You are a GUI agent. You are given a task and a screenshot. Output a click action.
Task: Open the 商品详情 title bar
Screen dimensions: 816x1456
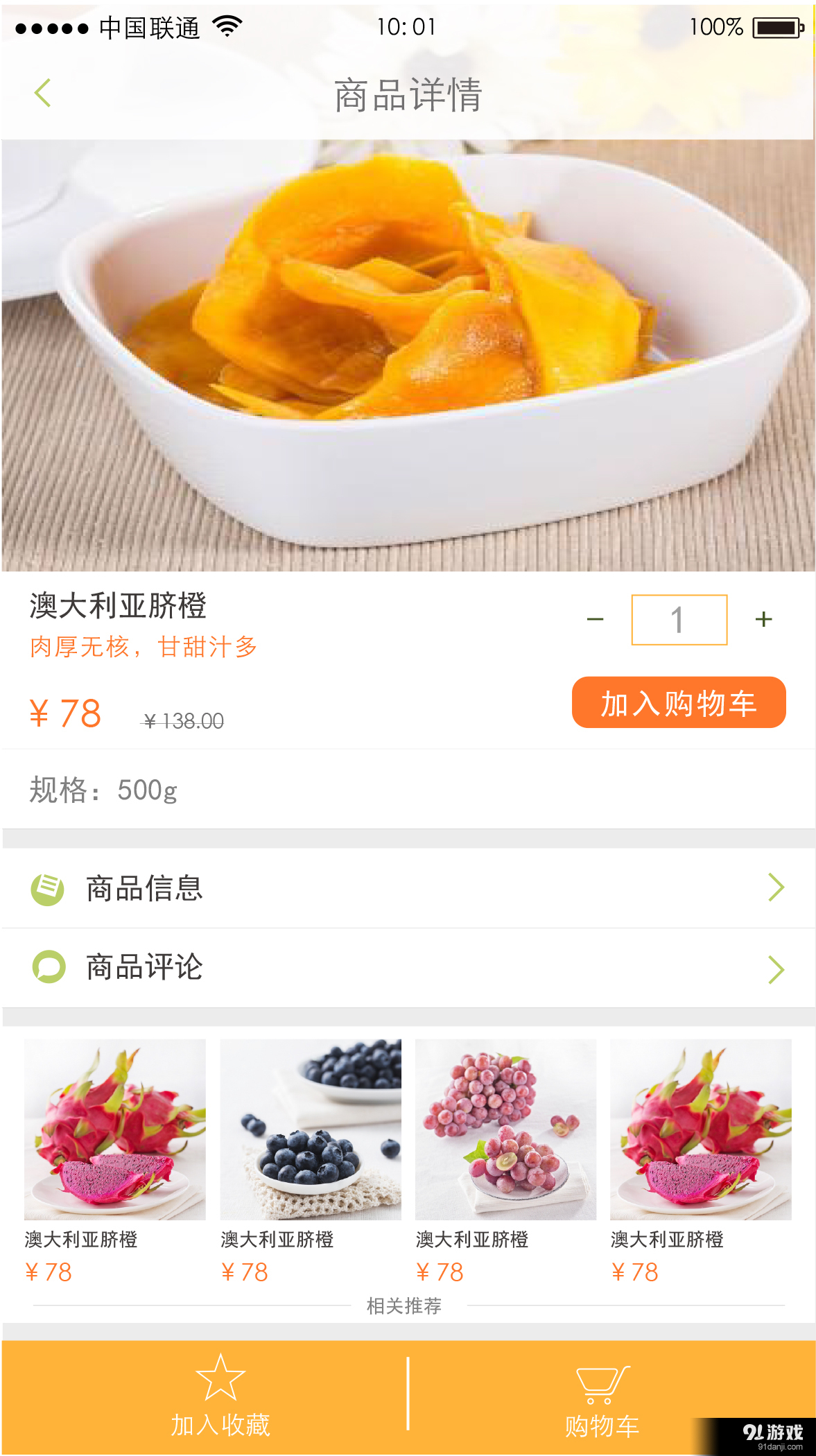coord(408,97)
